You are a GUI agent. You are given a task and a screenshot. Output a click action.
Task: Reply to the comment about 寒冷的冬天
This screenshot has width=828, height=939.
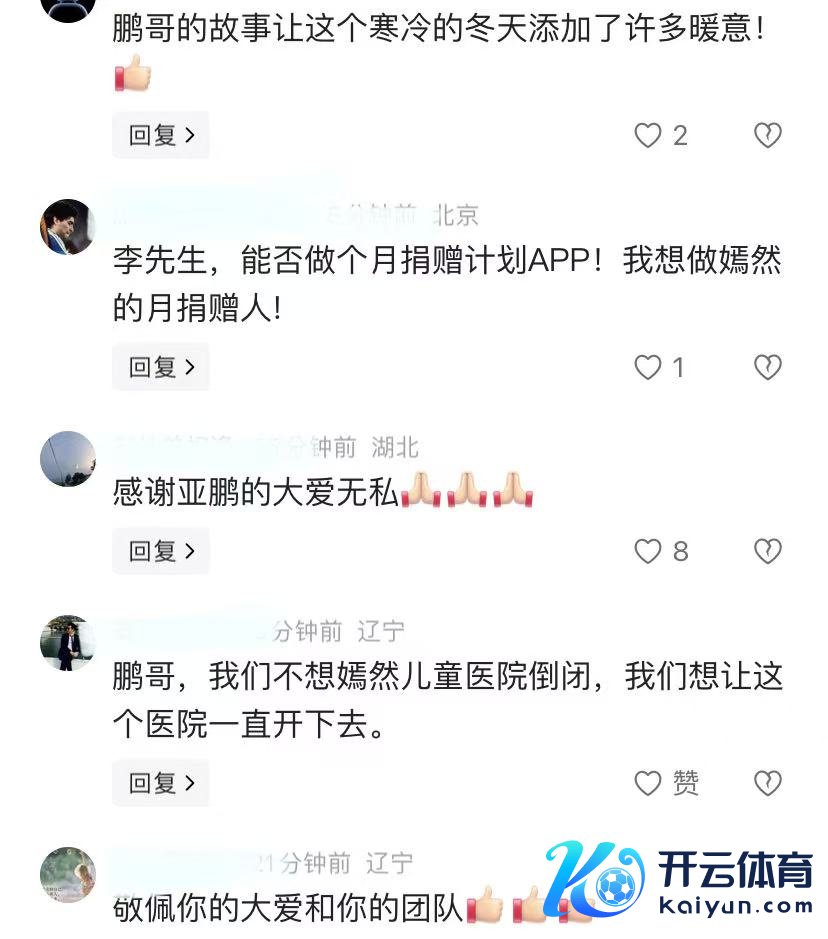coord(160,135)
